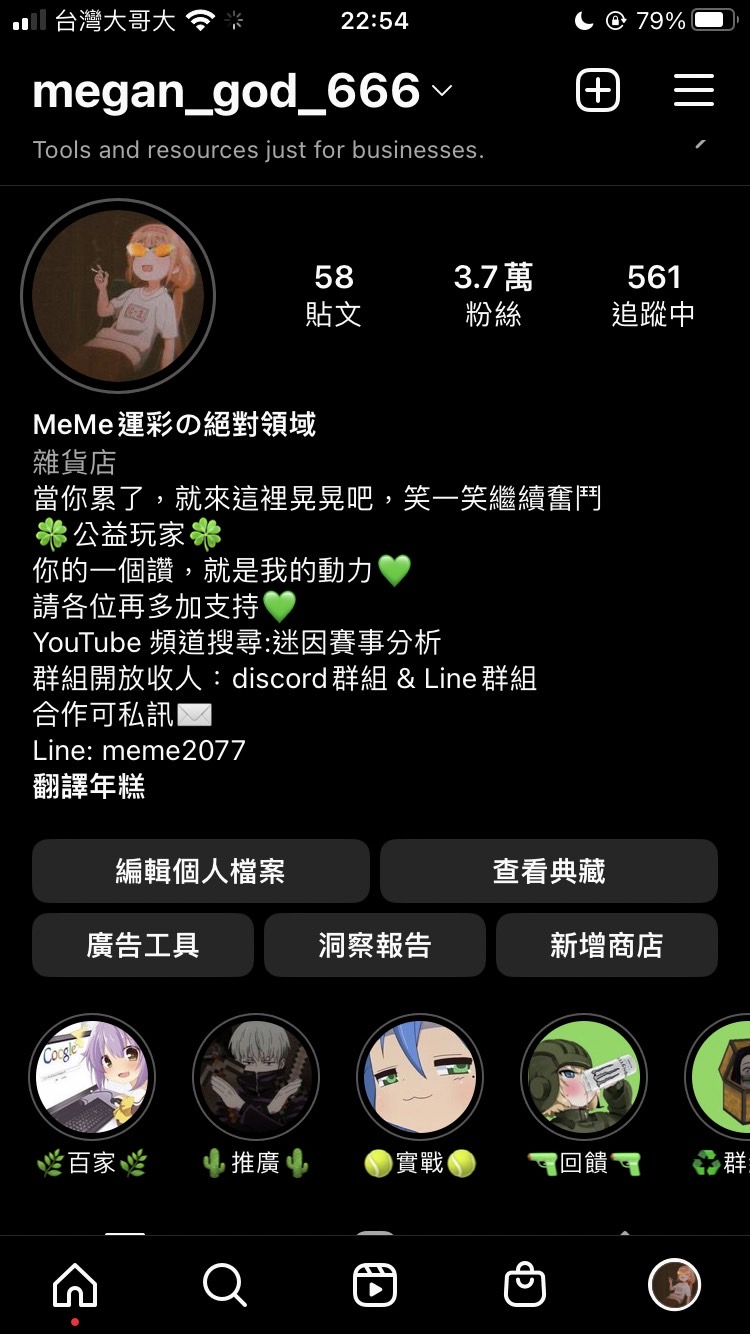View 洞察報告 insights

374,945
